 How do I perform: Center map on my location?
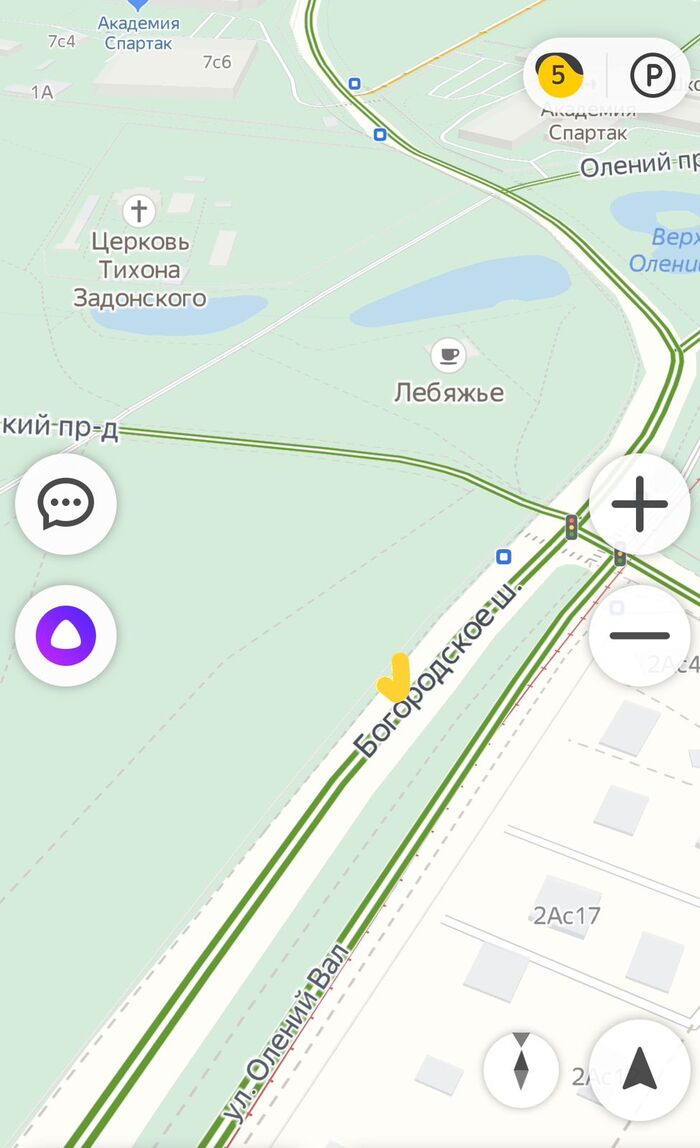point(639,1070)
